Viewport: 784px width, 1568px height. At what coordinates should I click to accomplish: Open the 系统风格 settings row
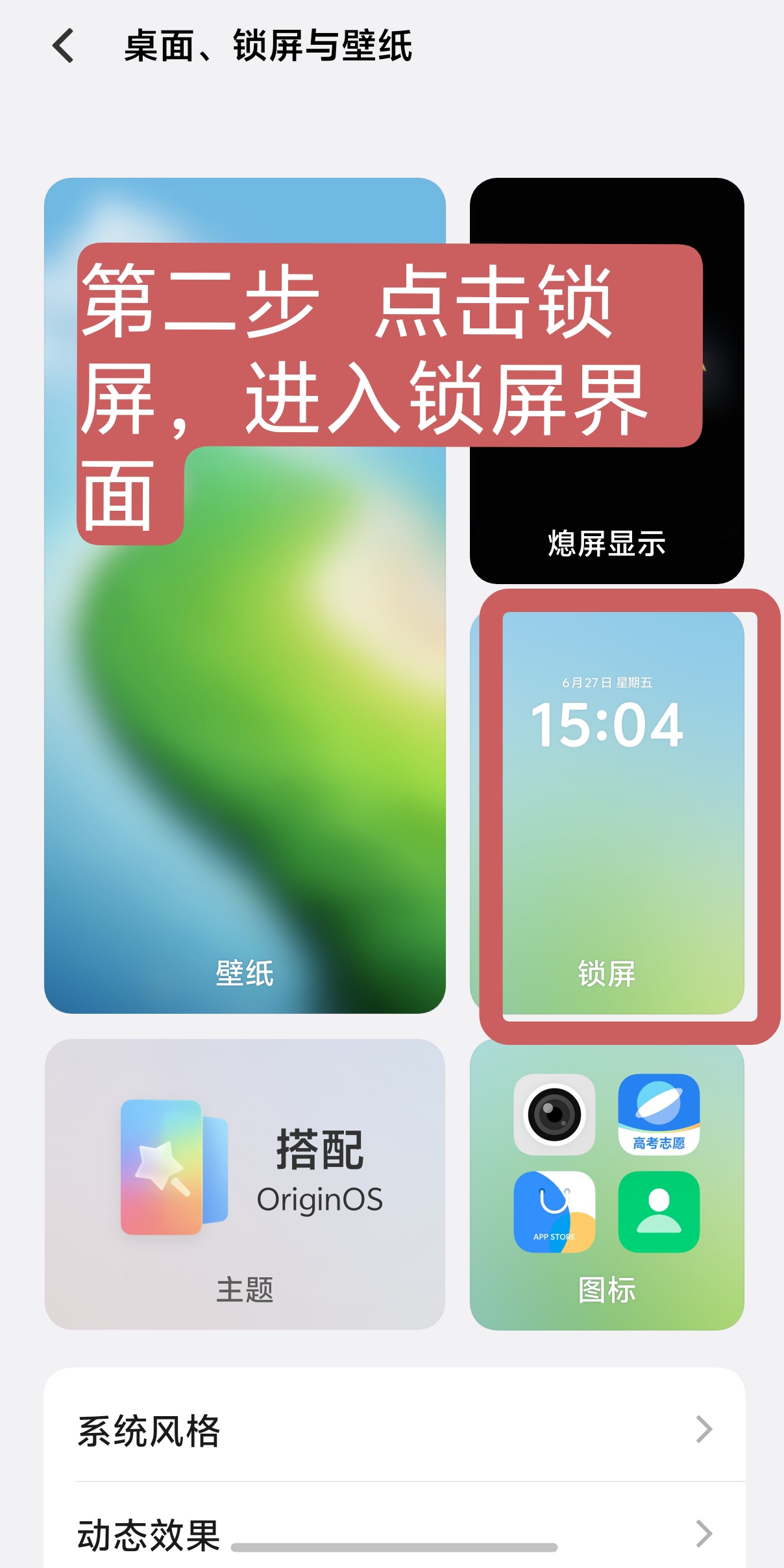coord(394,1430)
